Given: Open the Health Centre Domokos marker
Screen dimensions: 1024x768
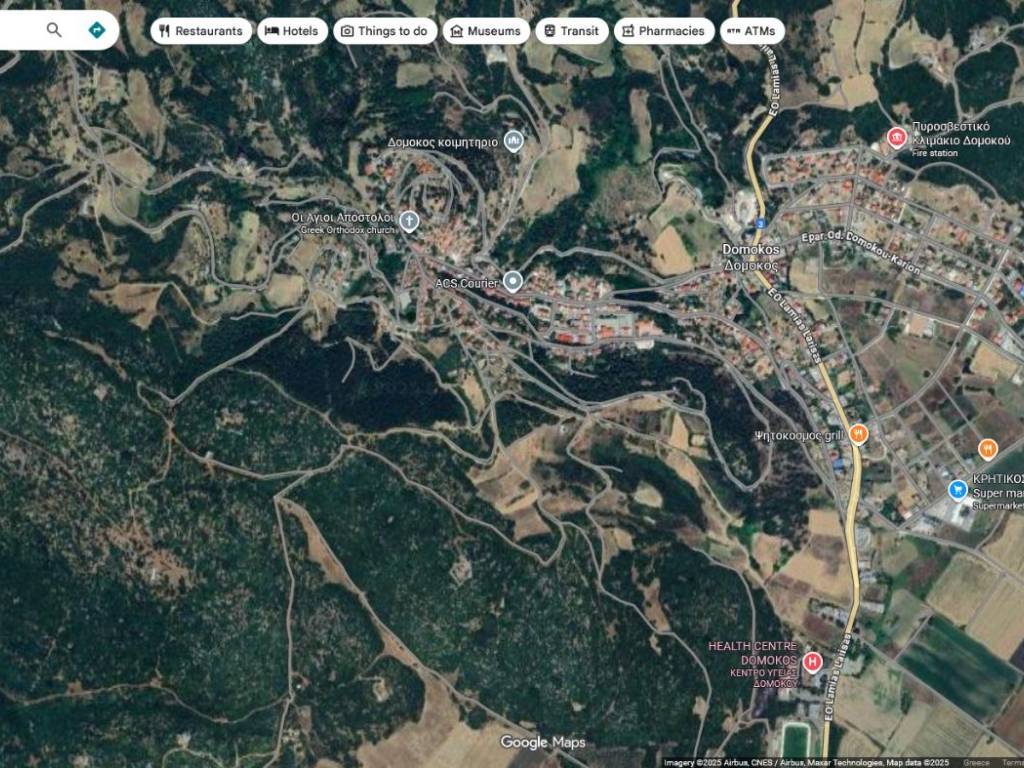Looking at the screenshot, I should (x=812, y=661).
